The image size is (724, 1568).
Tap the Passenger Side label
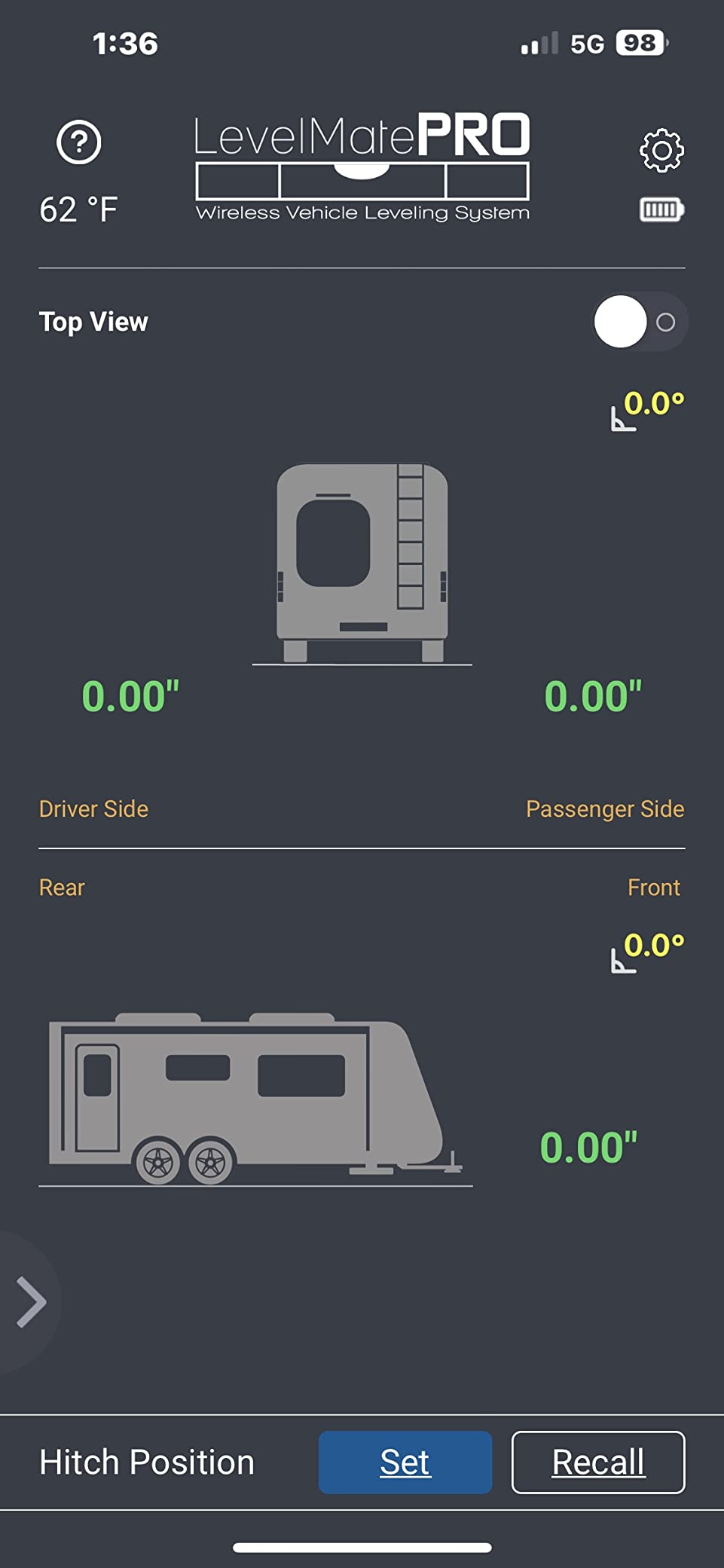pyautogui.click(x=605, y=808)
